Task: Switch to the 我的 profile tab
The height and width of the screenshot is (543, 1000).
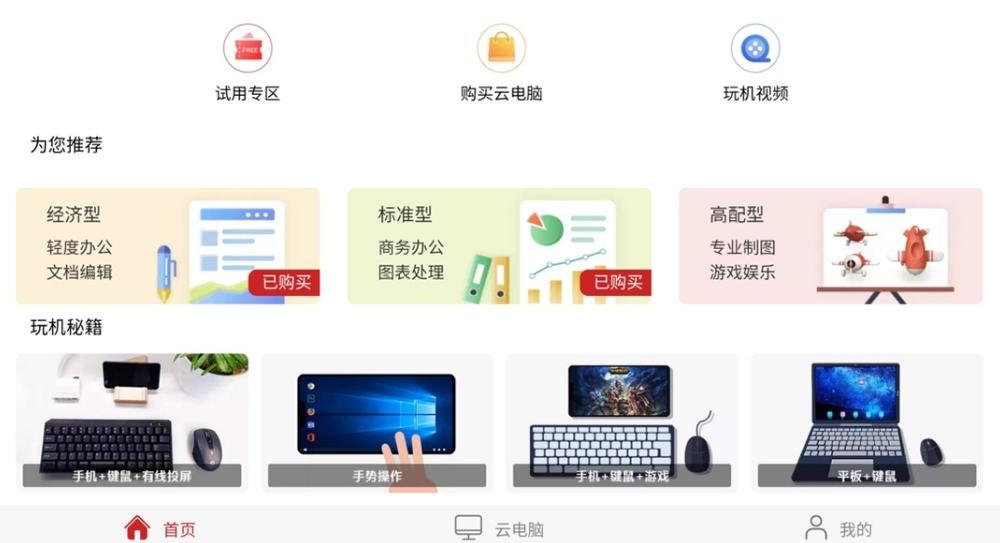Action: 838,528
